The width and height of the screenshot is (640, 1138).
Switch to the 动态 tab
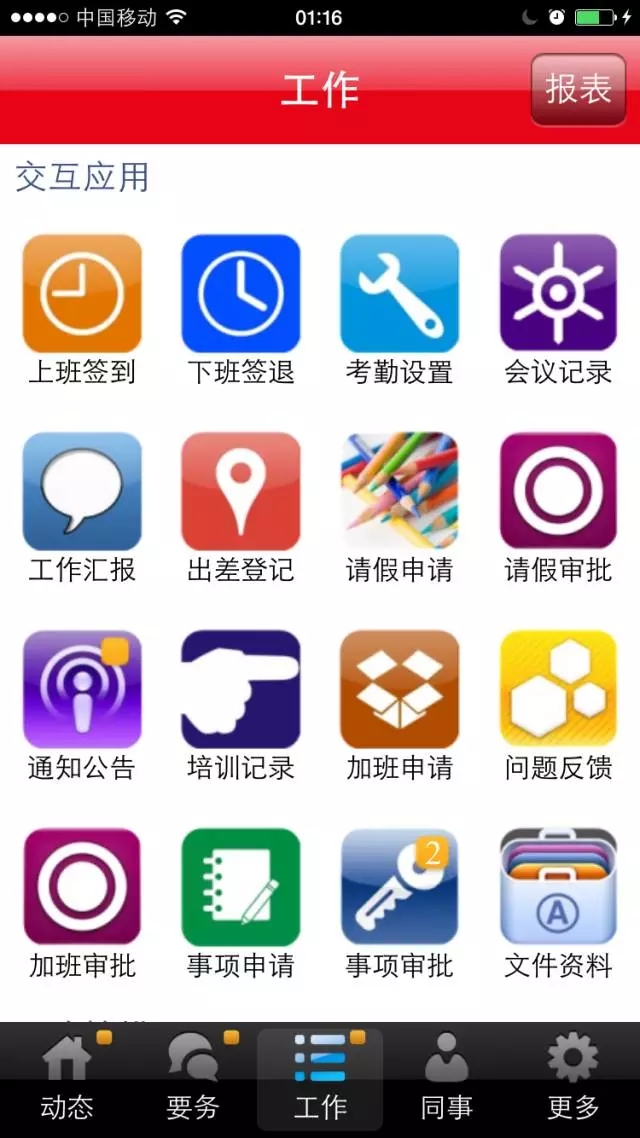(66, 1080)
